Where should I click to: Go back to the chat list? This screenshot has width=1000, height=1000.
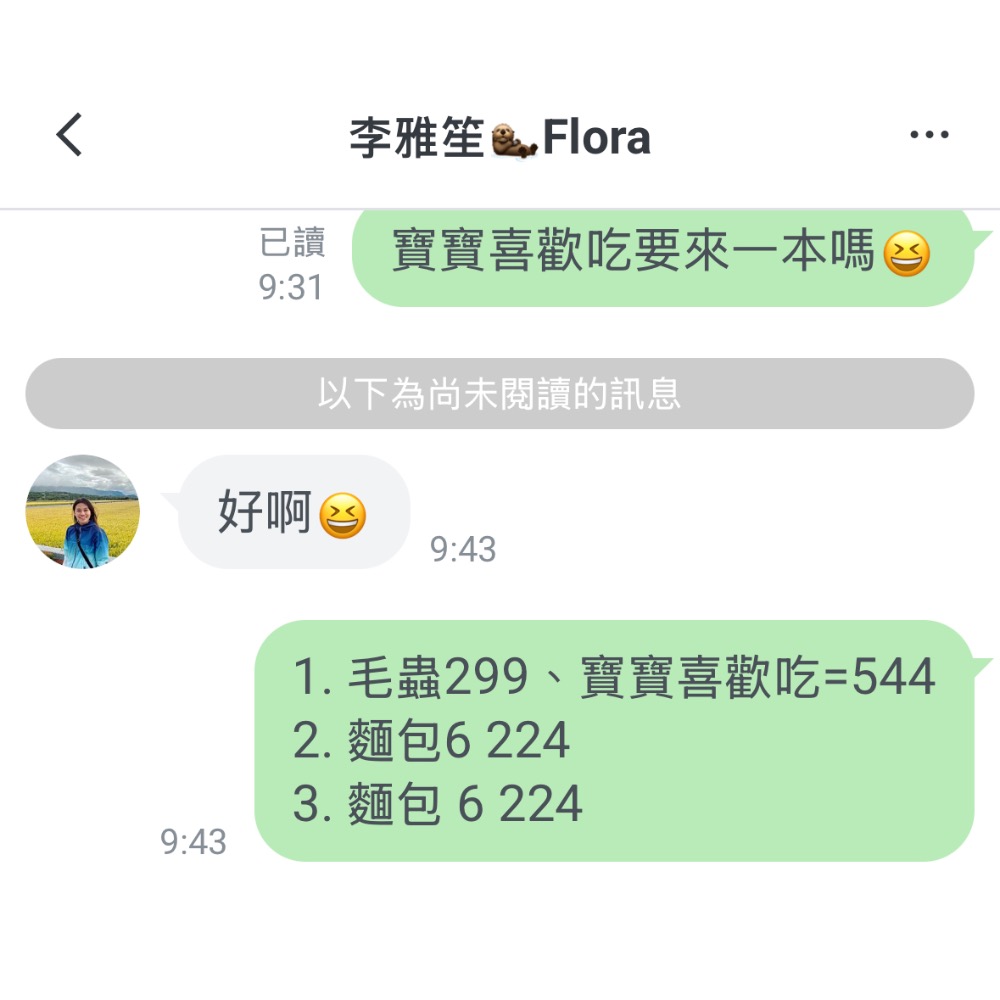69,135
